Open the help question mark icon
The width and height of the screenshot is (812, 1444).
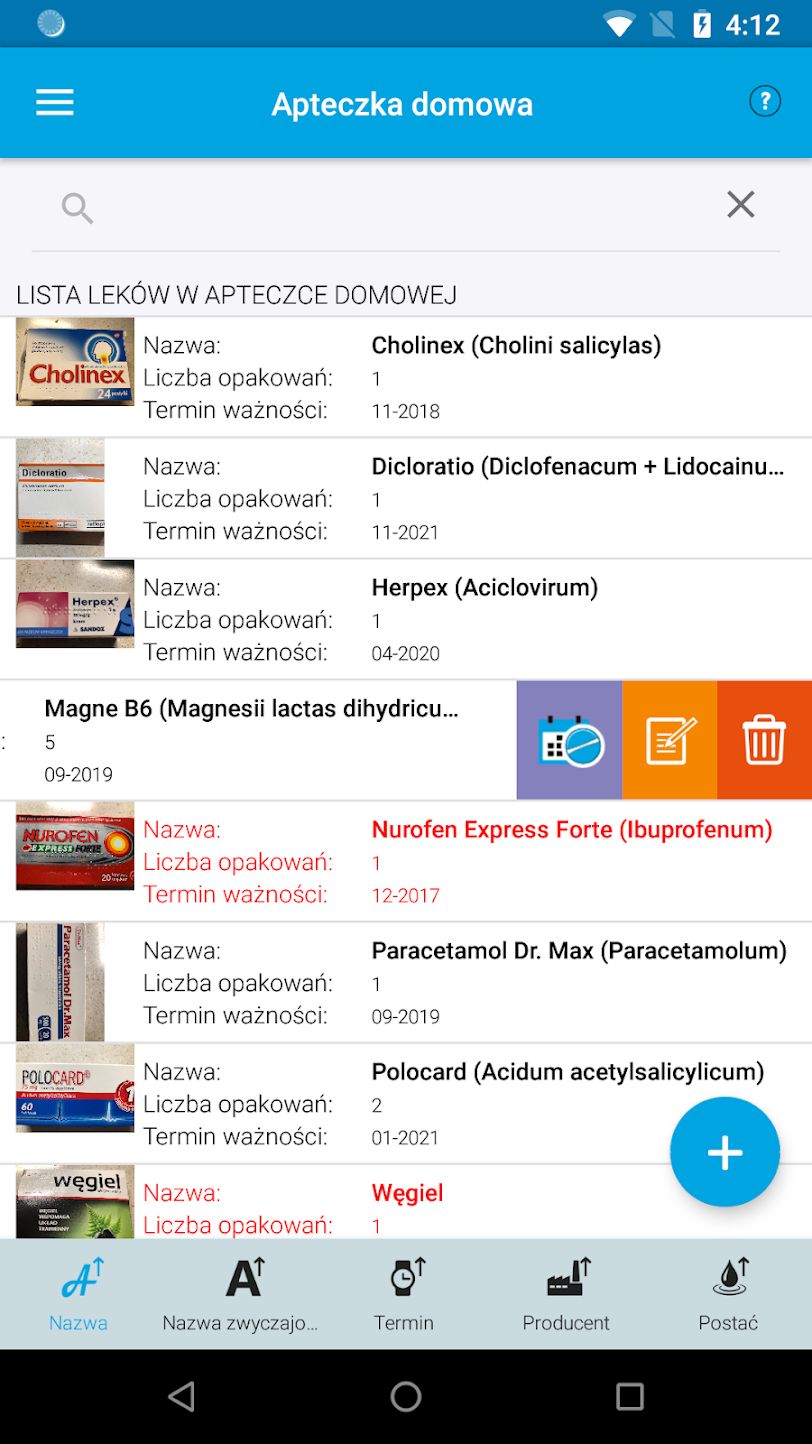tap(765, 101)
